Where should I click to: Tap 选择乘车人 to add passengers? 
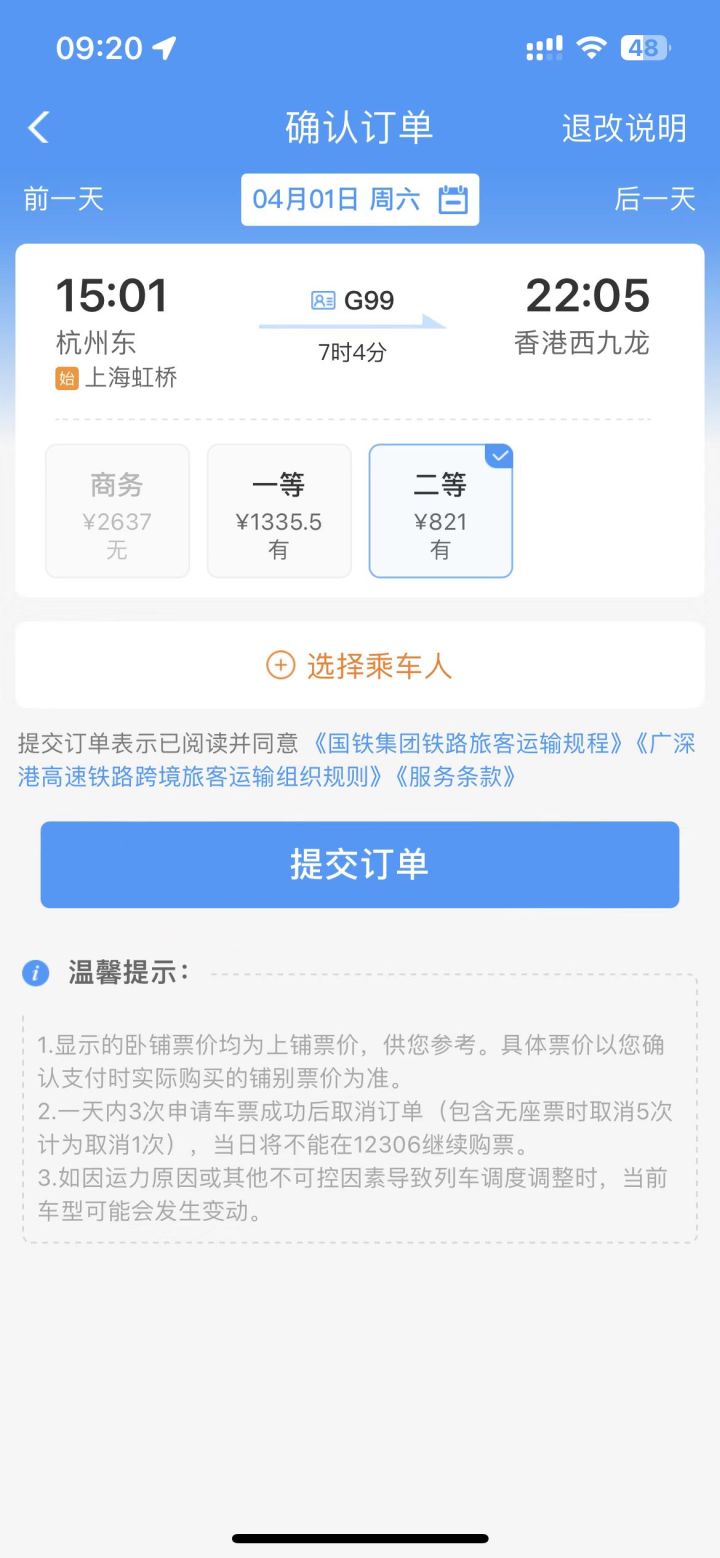[360, 665]
